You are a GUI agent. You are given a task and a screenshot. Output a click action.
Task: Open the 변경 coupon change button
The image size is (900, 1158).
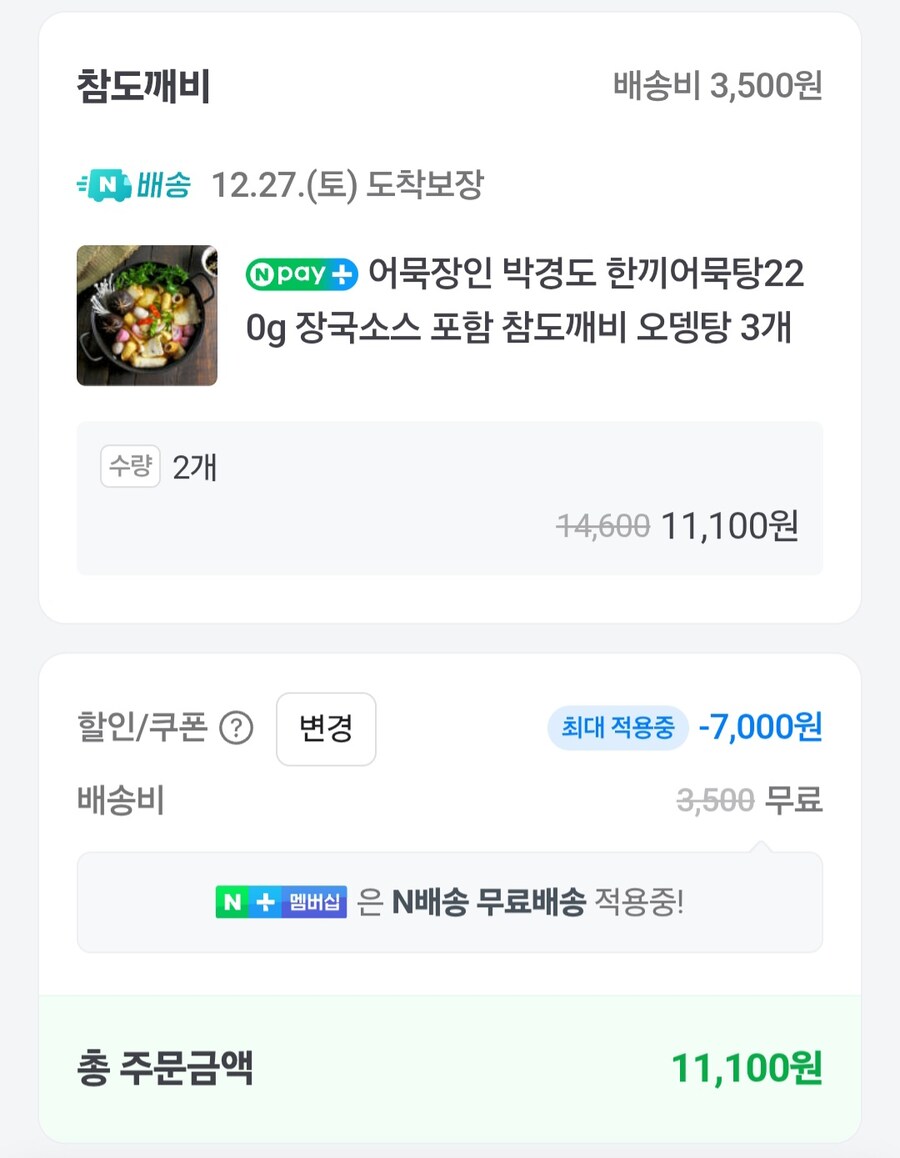pos(326,729)
